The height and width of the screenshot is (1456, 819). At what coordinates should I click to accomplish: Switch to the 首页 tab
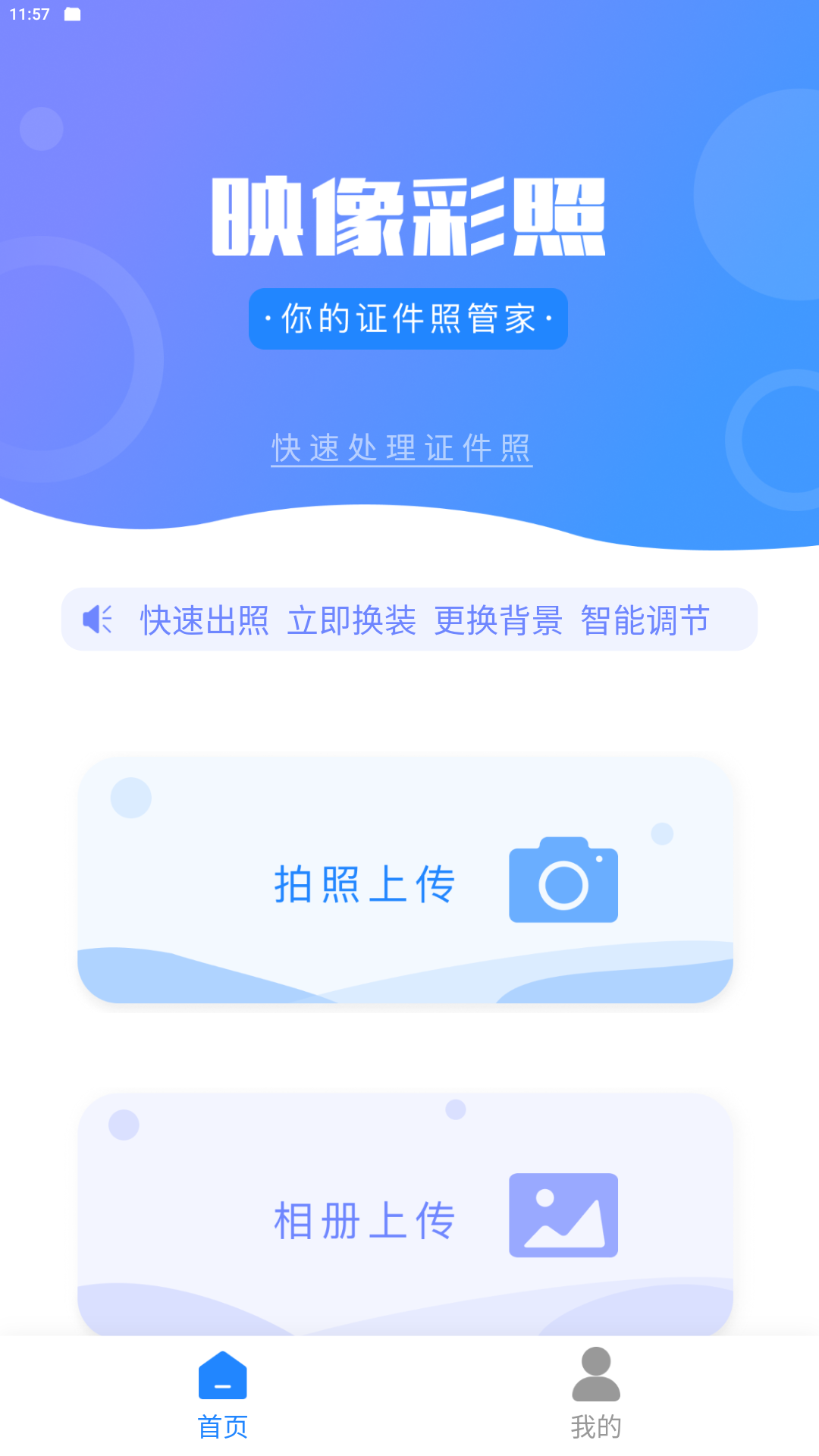(x=222, y=1403)
